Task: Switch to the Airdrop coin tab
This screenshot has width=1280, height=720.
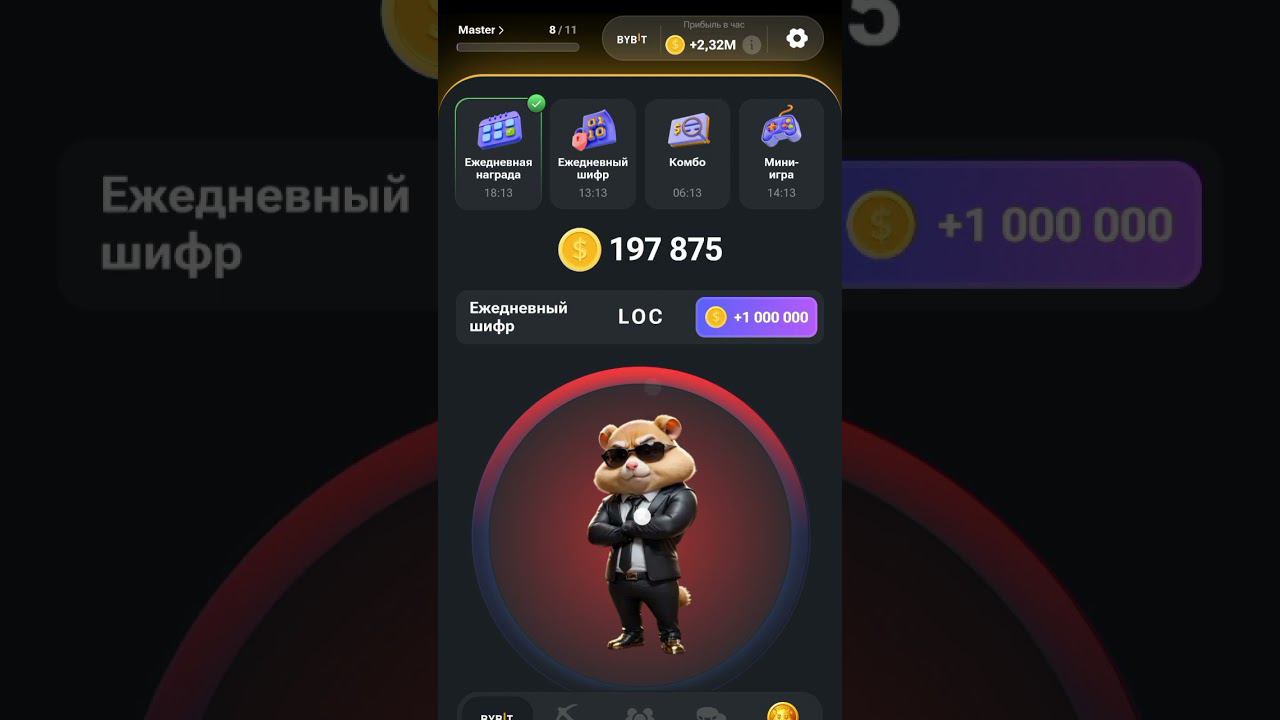Action: click(782, 712)
